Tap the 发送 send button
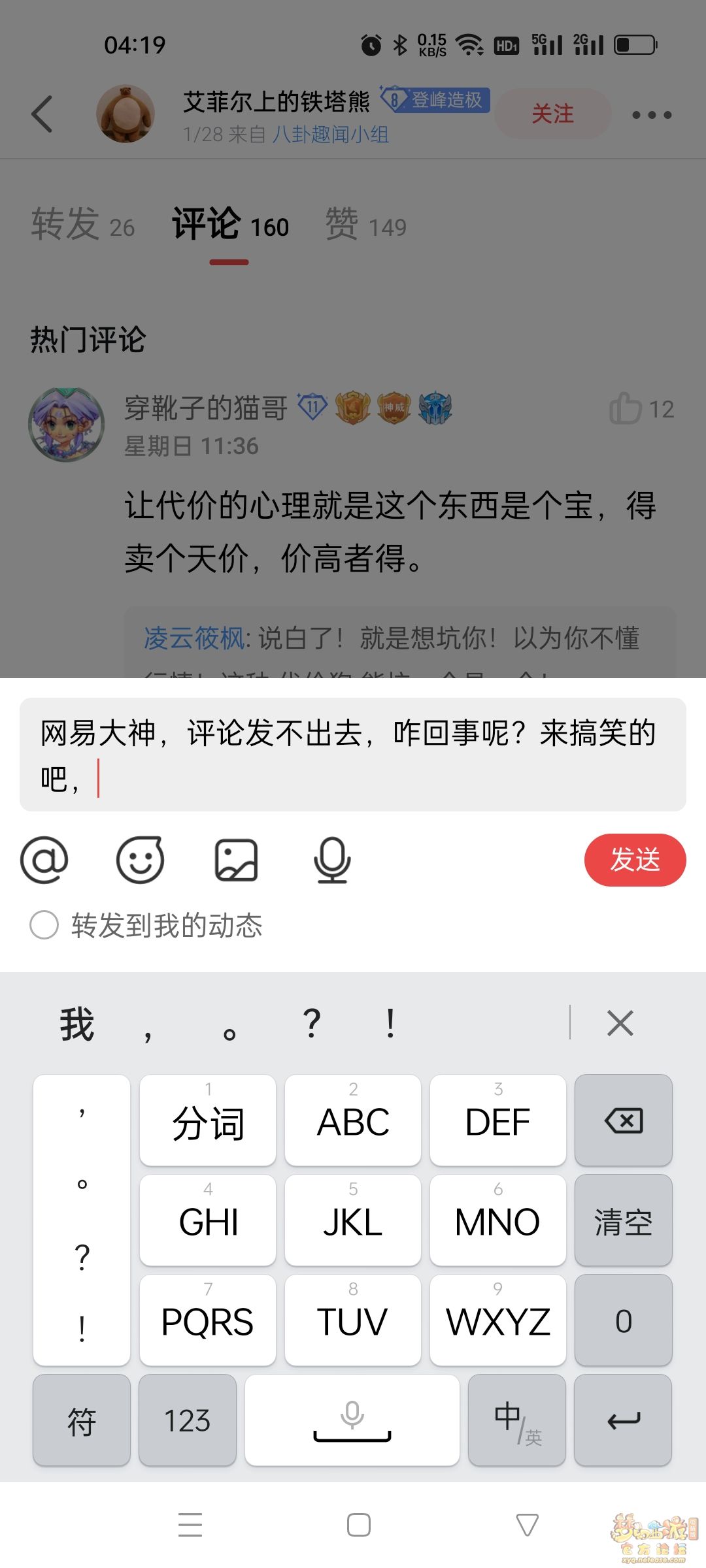 [x=635, y=860]
